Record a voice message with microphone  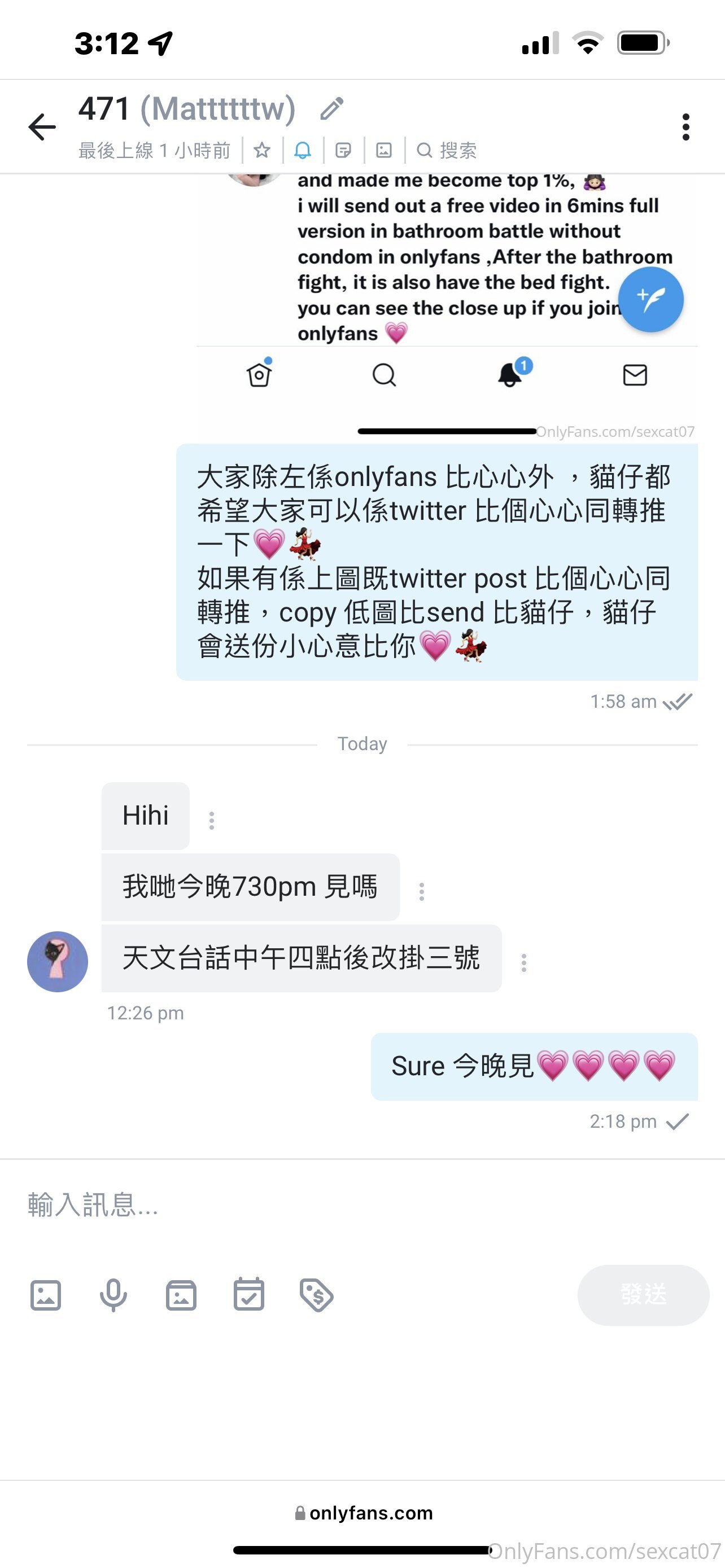pyautogui.click(x=113, y=1295)
